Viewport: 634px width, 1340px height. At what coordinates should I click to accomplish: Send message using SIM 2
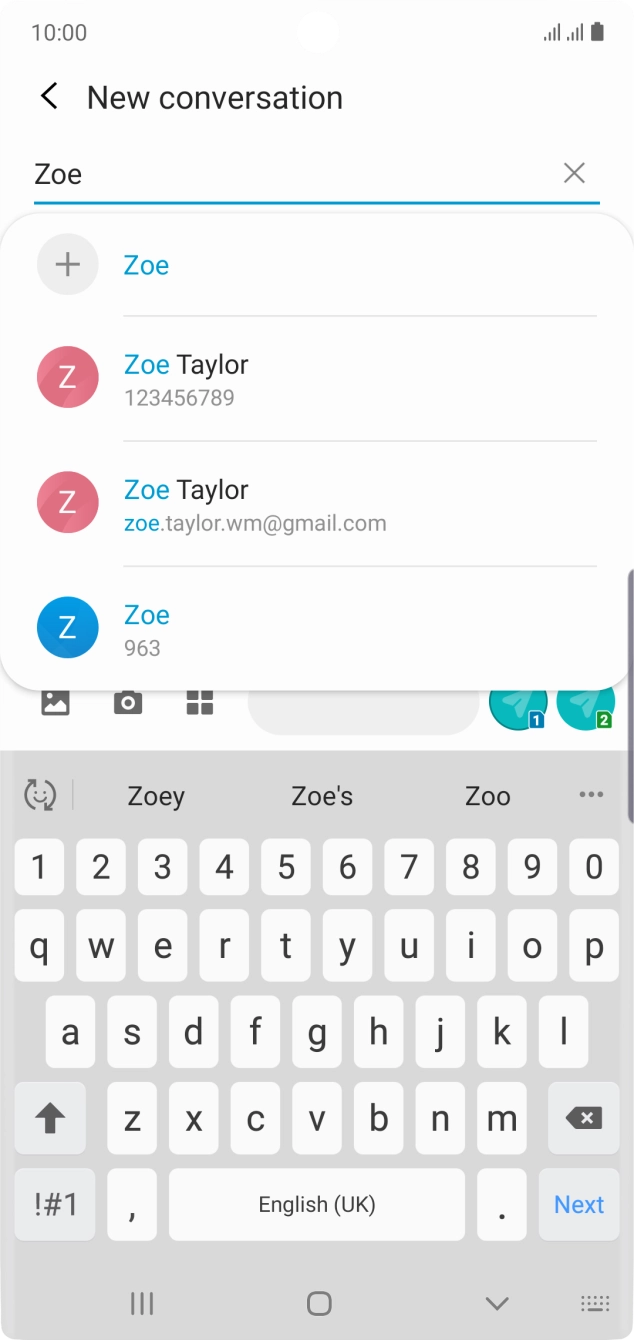coord(585,705)
